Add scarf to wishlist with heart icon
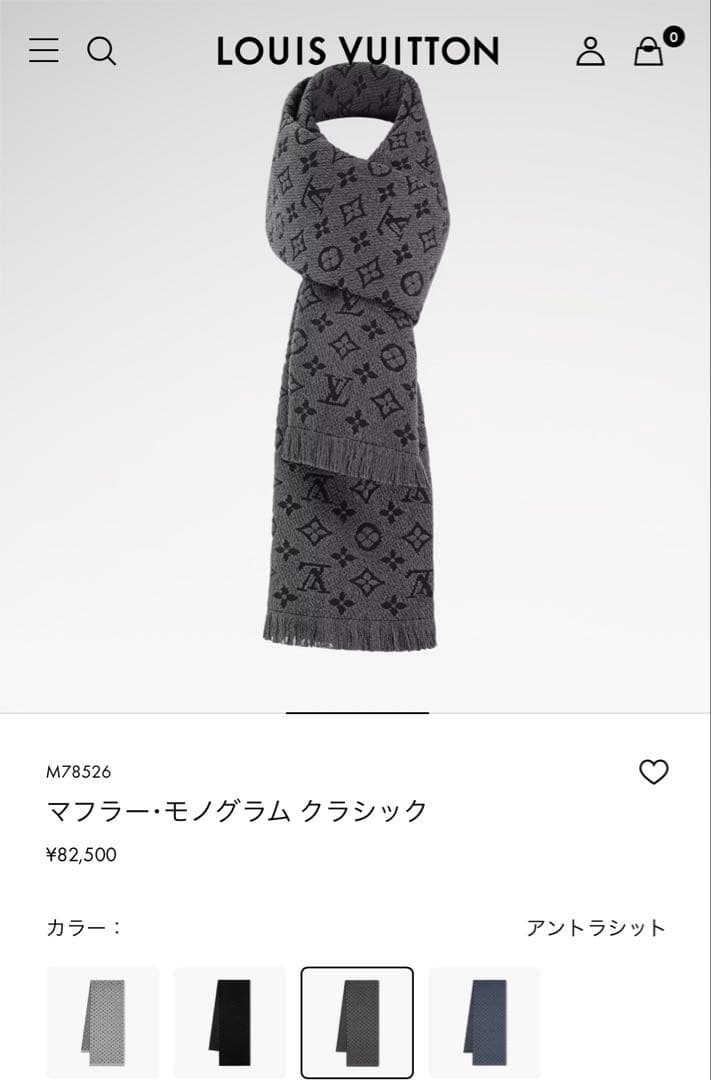711x1080 pixels. [653, 772]
